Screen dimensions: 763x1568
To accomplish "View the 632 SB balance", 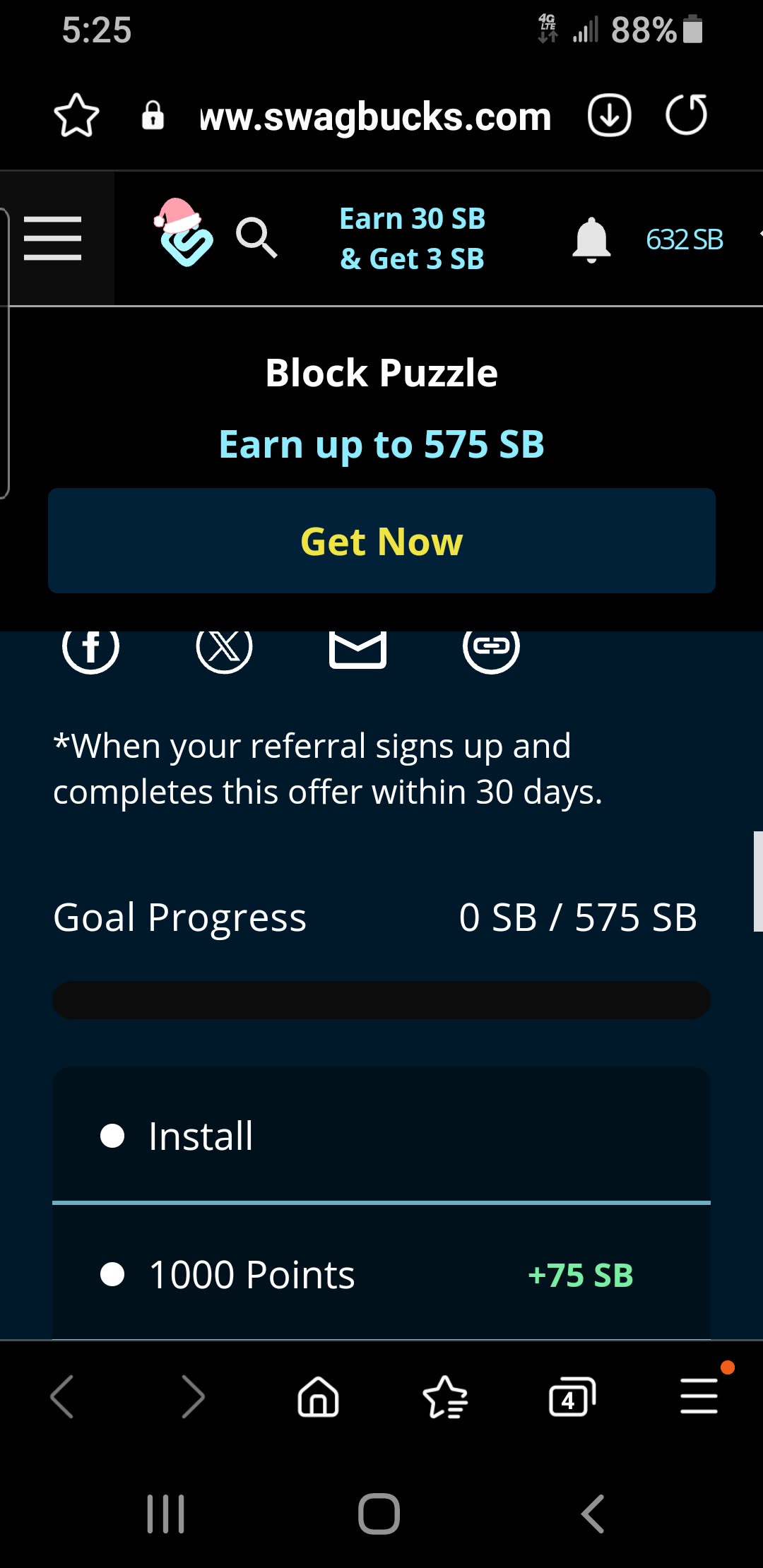I will [684, 240].
